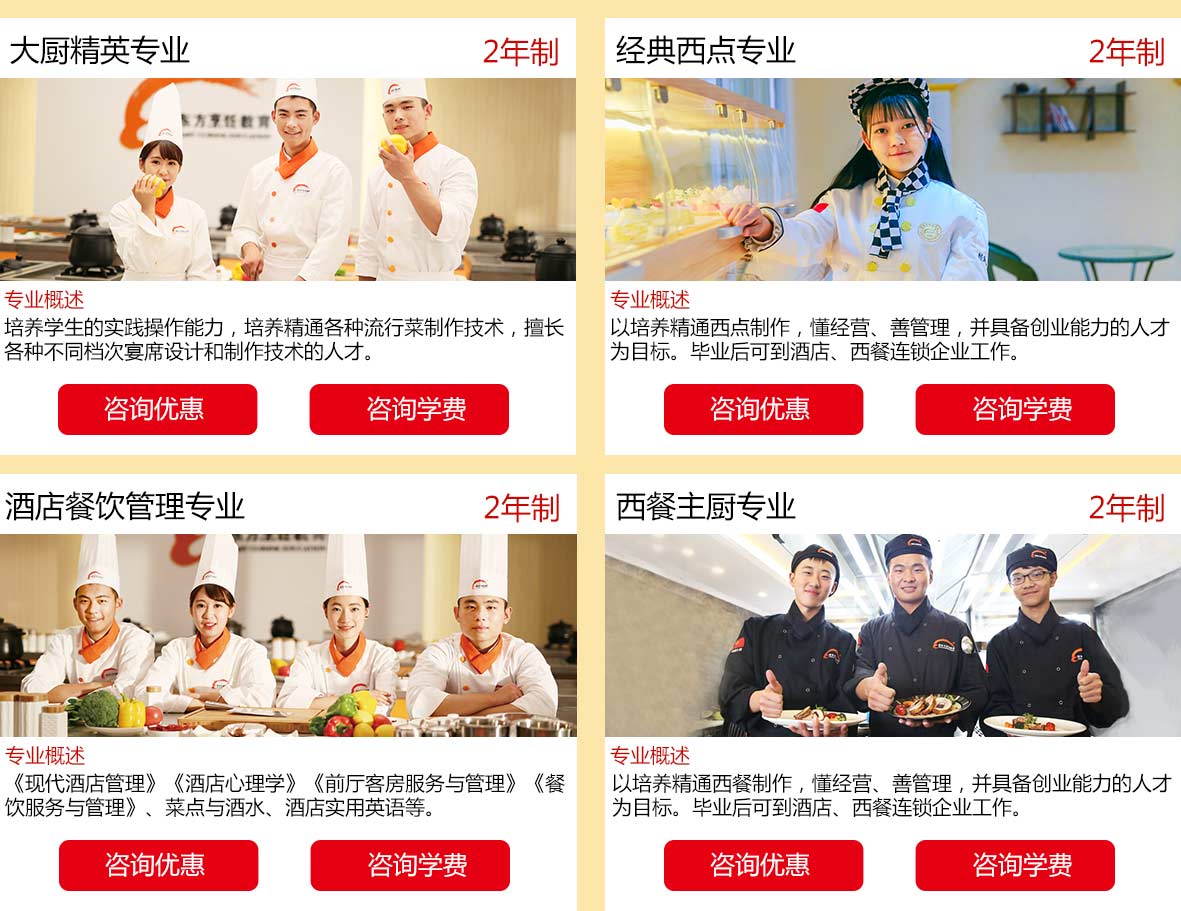Tap 咨询优惠 under 西餐主厨专业

point(763,865)
